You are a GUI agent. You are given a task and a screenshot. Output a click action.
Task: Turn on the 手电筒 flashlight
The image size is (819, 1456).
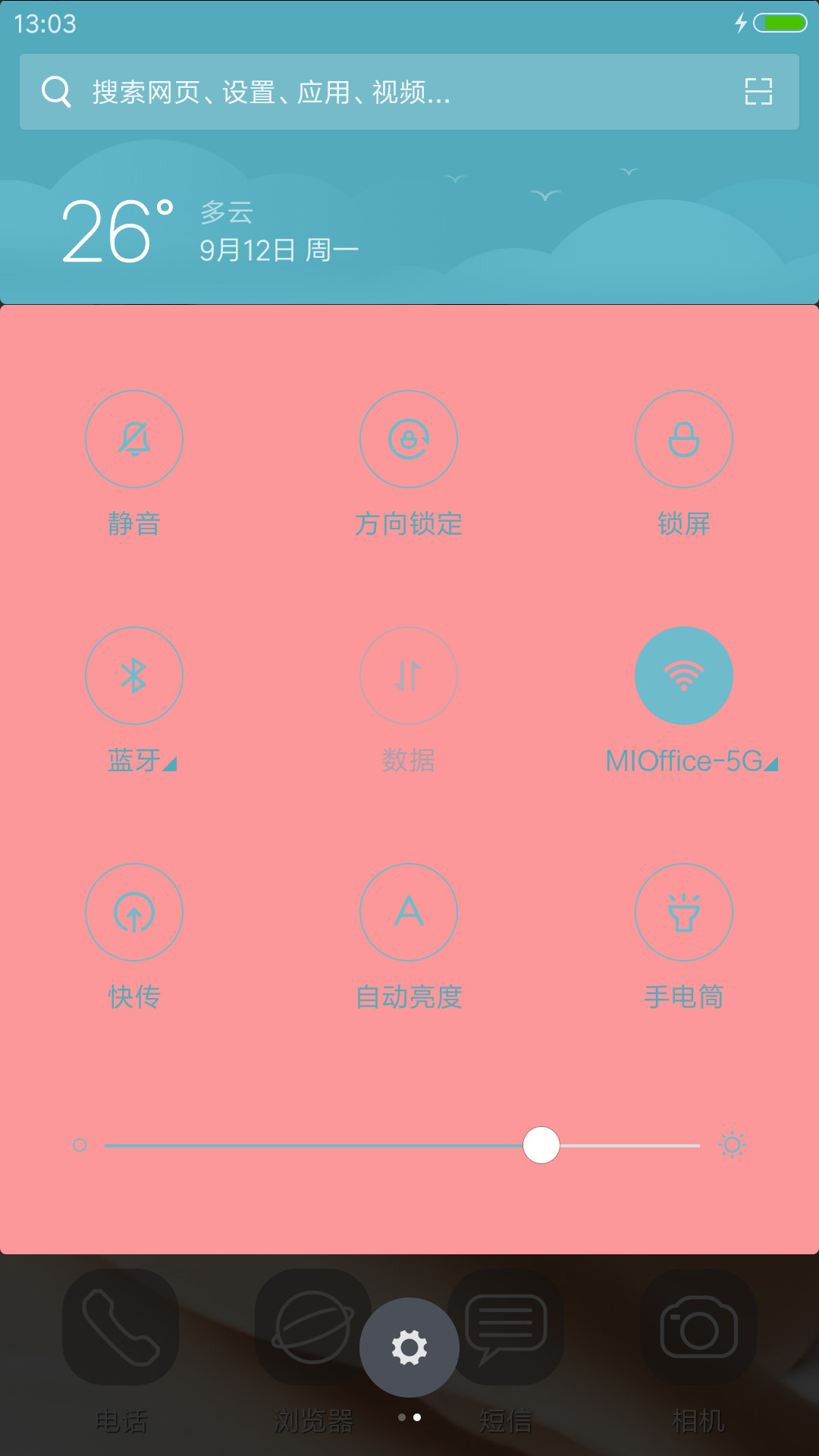(684, 912)
